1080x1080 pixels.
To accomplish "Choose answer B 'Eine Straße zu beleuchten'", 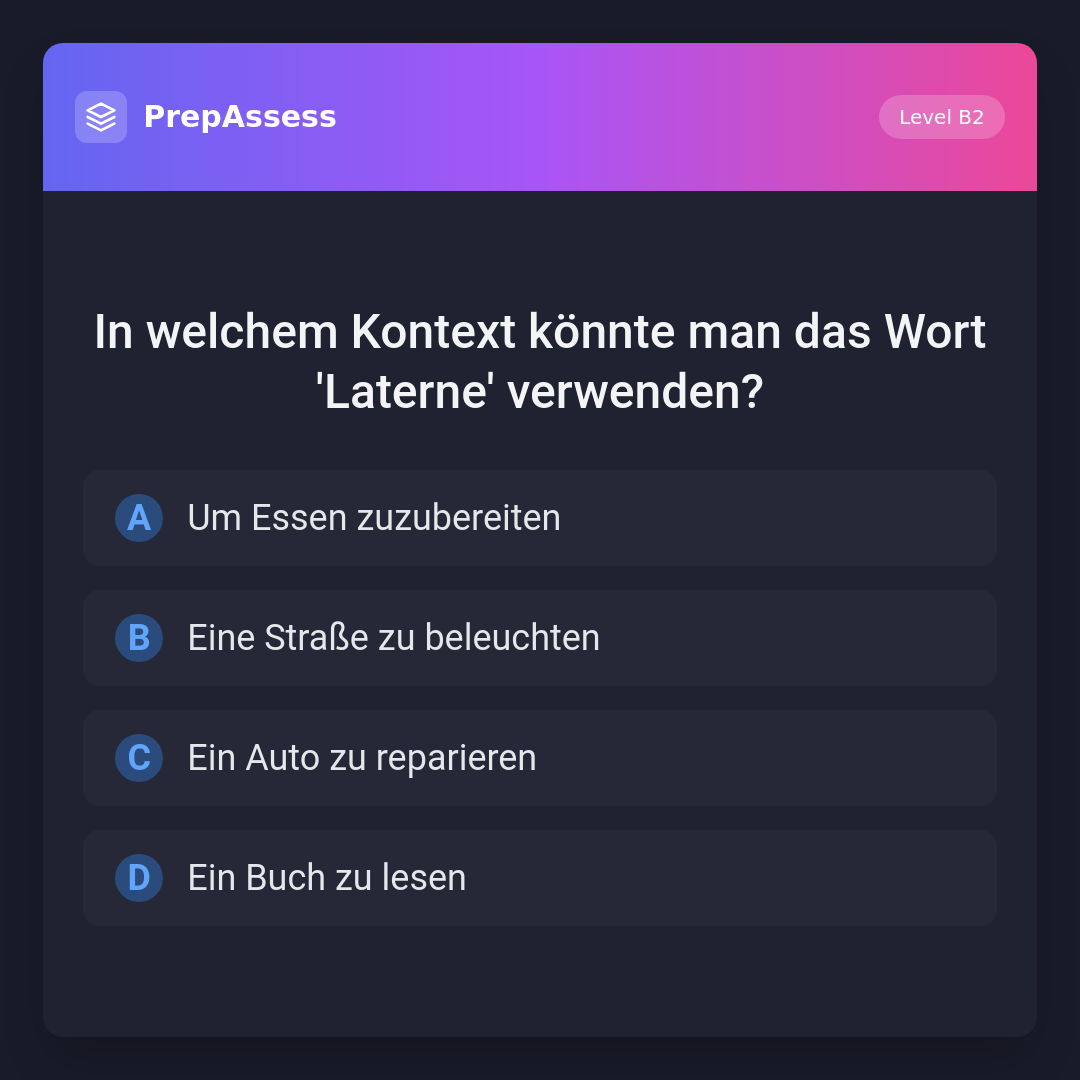I will (x=540, y=638).
